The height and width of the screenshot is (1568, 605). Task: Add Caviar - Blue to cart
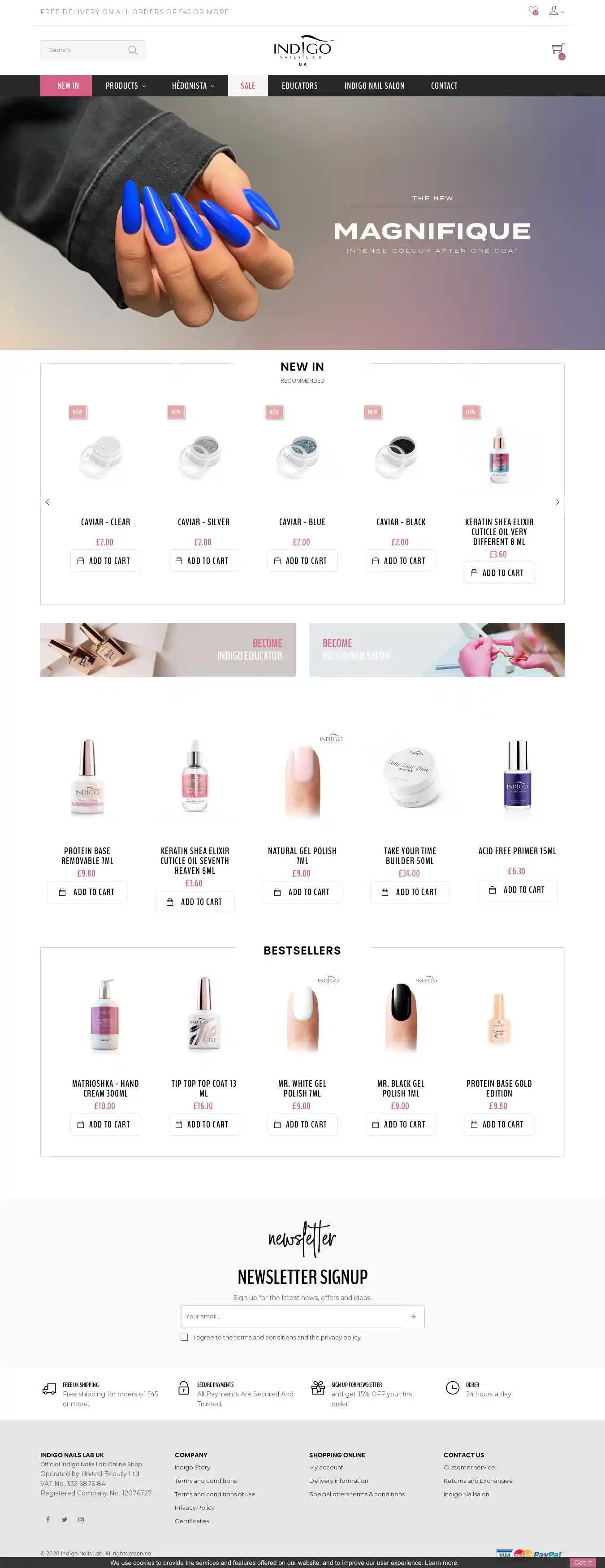tap(302, 561)
